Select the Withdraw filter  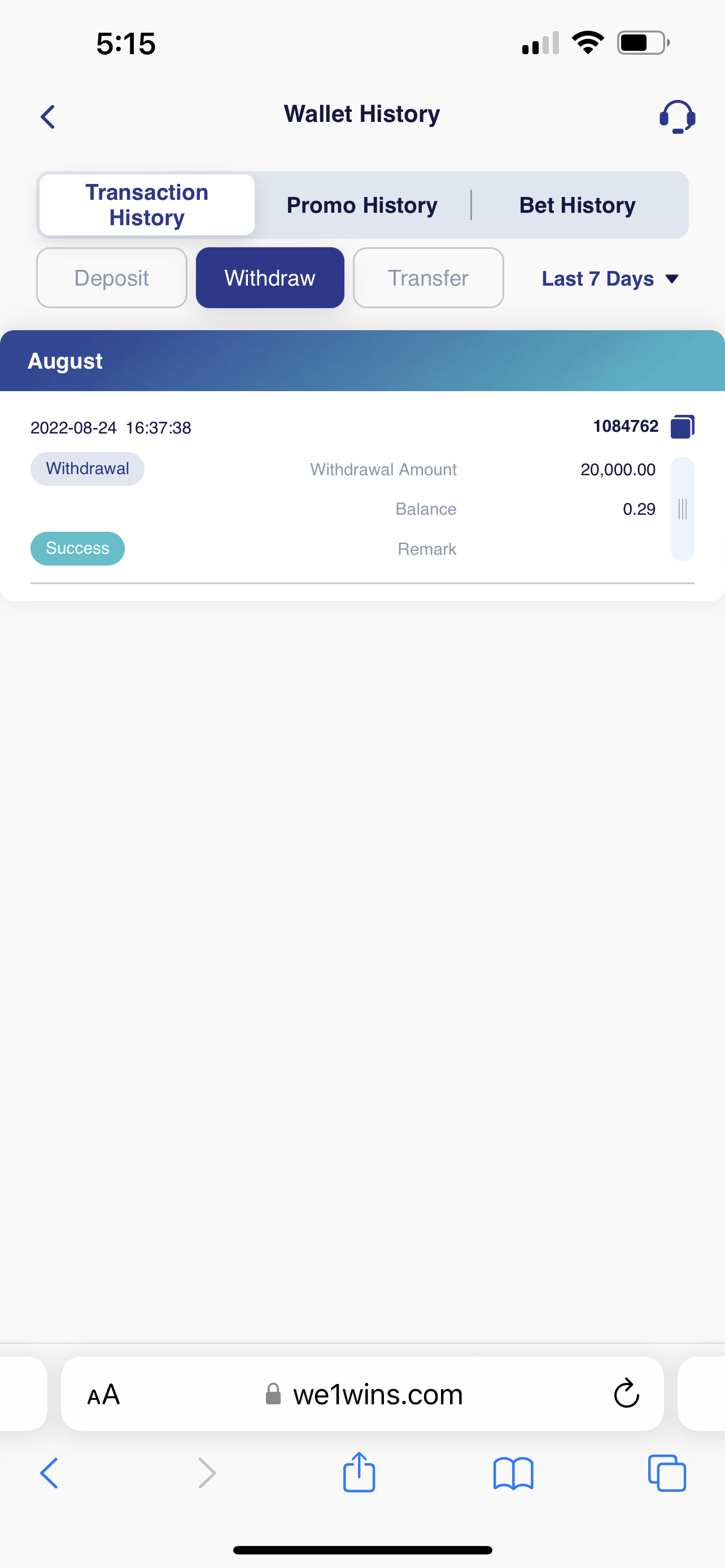[x=270, y=278]
